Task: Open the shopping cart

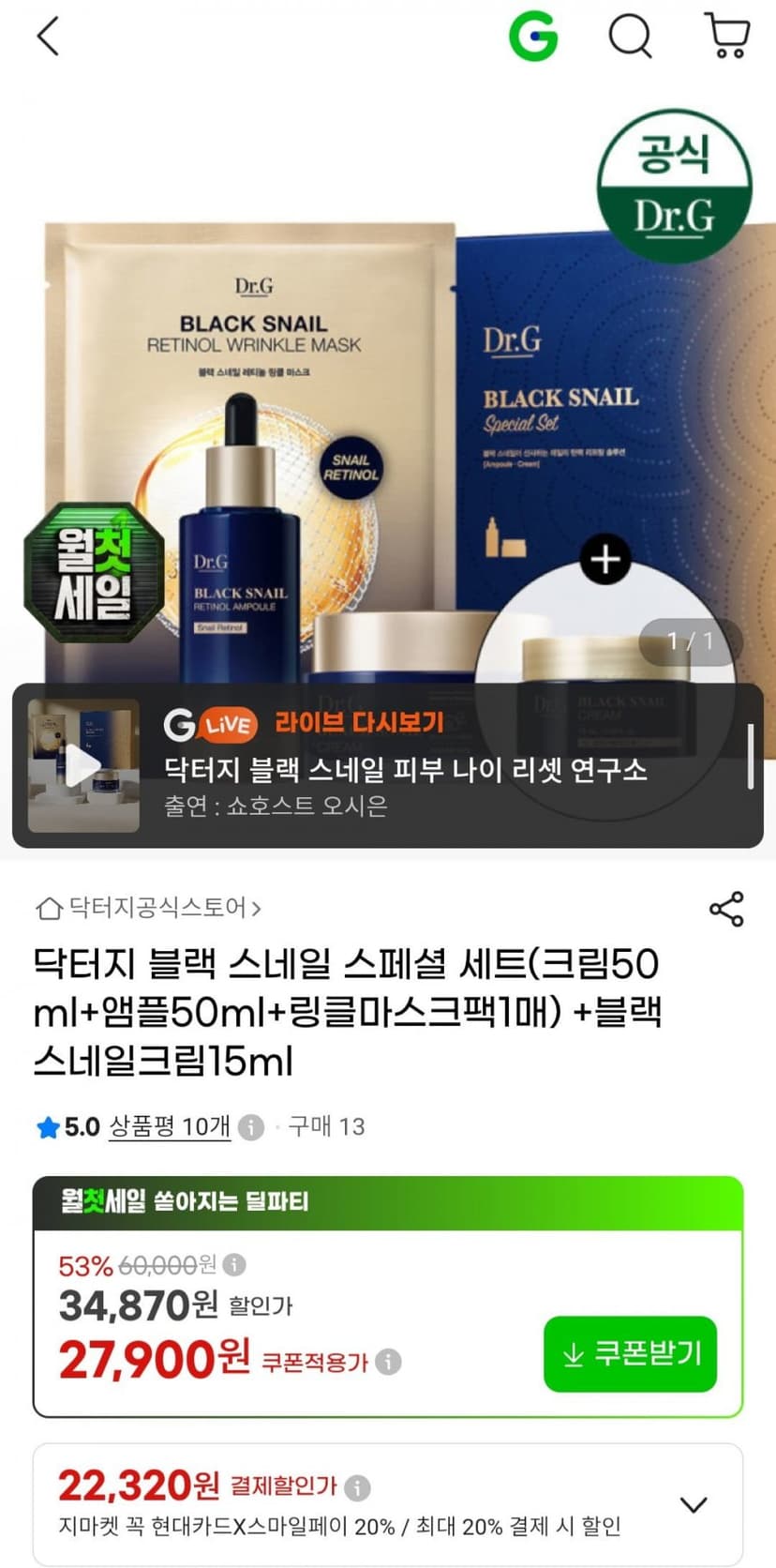Action: (x=727, y=37)
